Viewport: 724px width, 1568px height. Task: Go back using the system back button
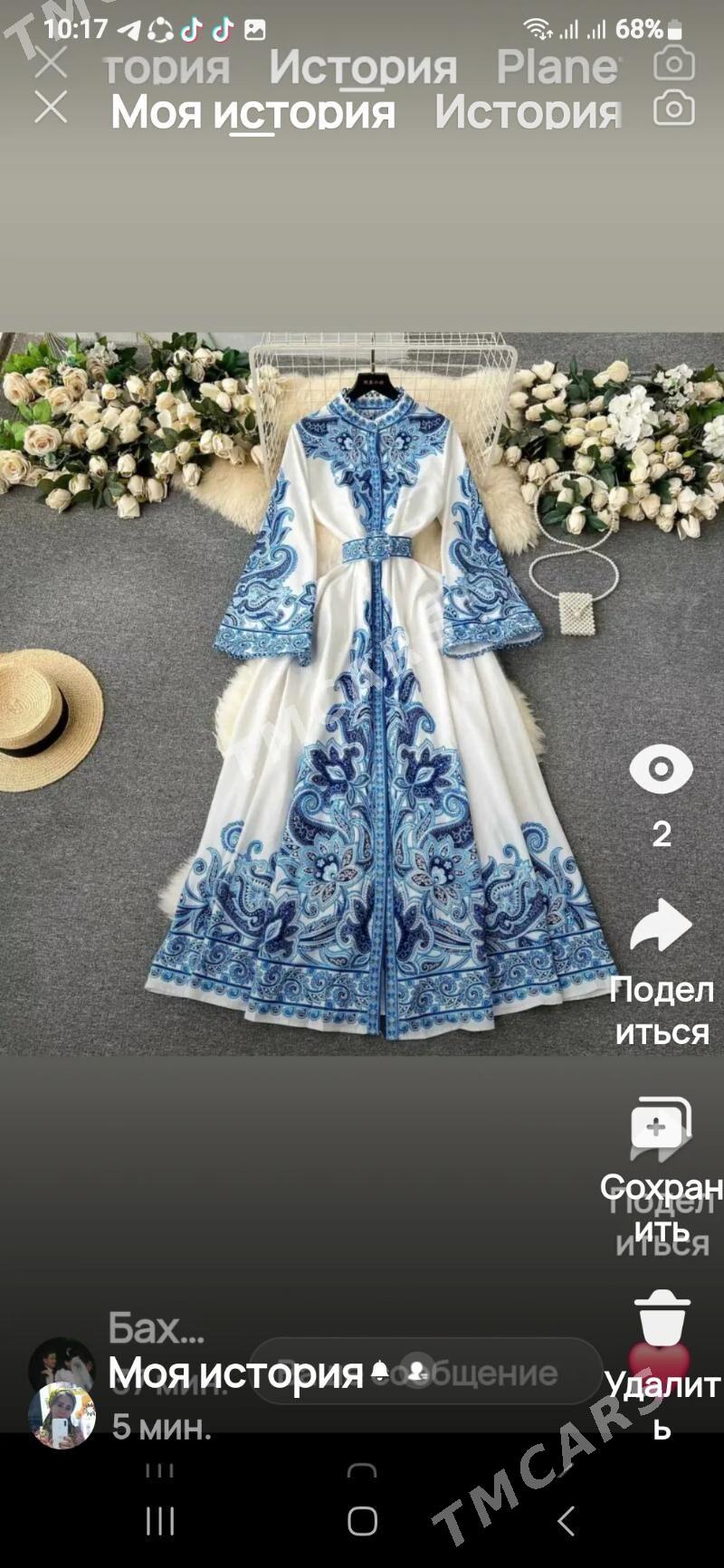566,1521
